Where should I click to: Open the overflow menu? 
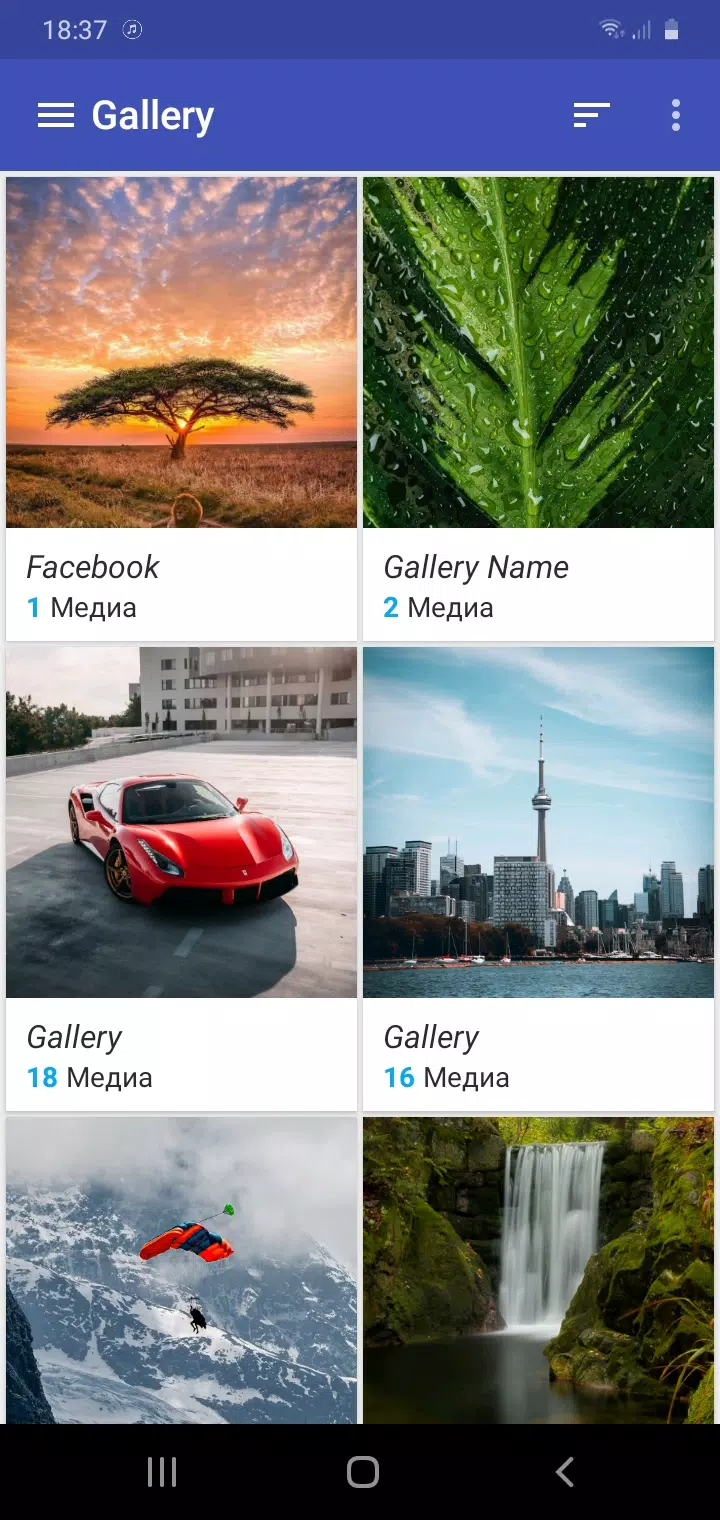(x=676, y=116)
